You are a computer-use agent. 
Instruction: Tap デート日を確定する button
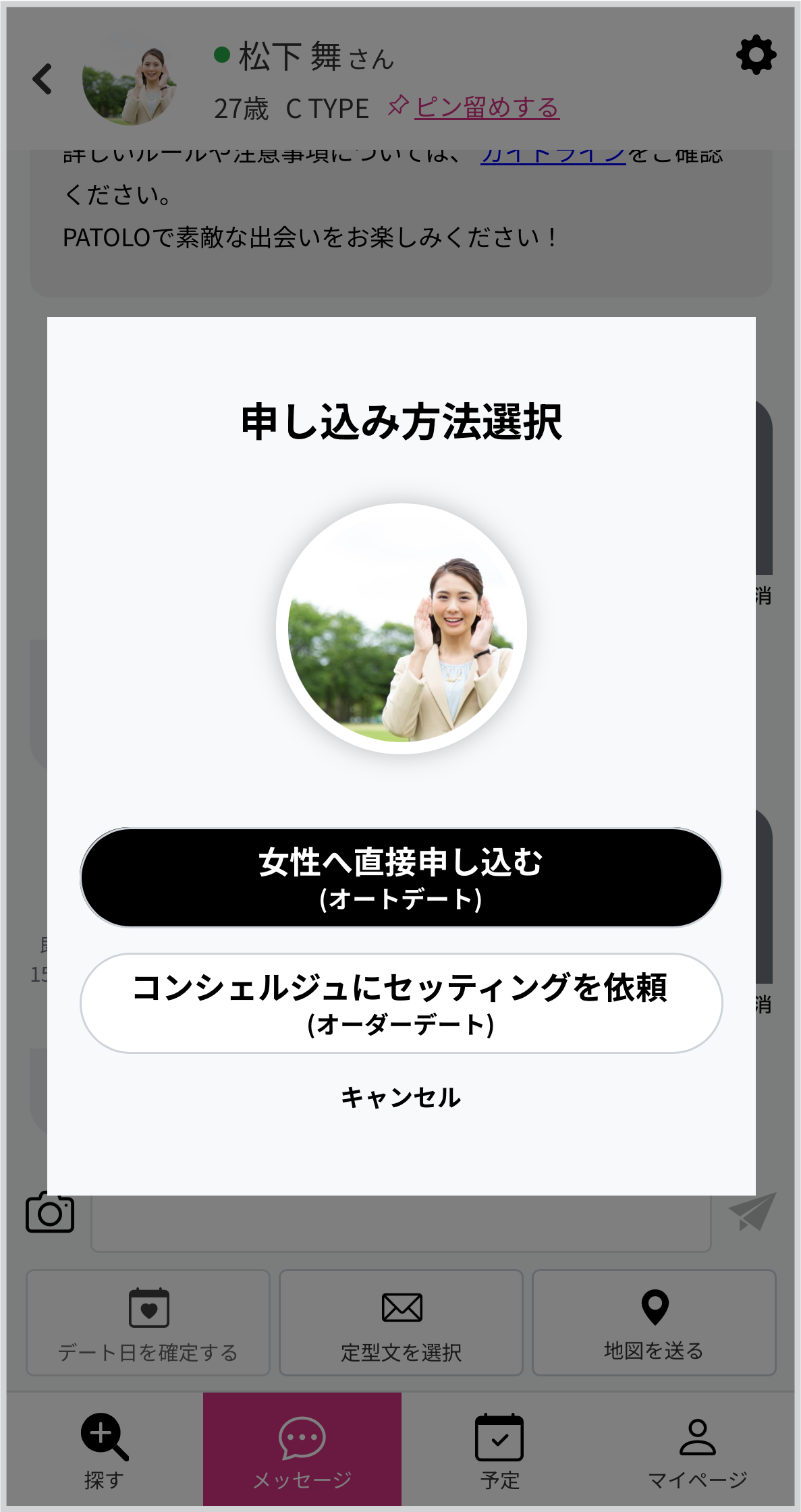click(x=148, y=1322)
